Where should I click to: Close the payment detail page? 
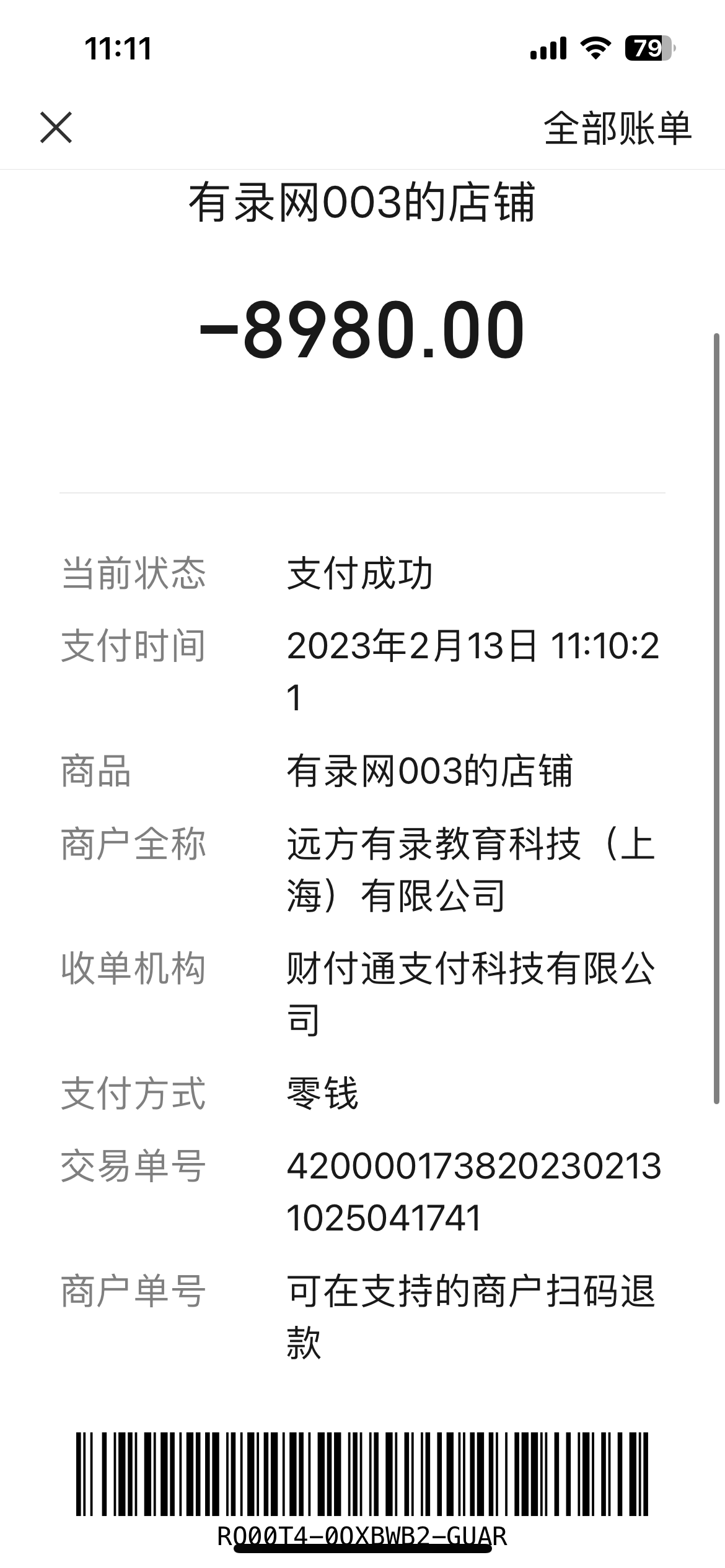(56, 128)
